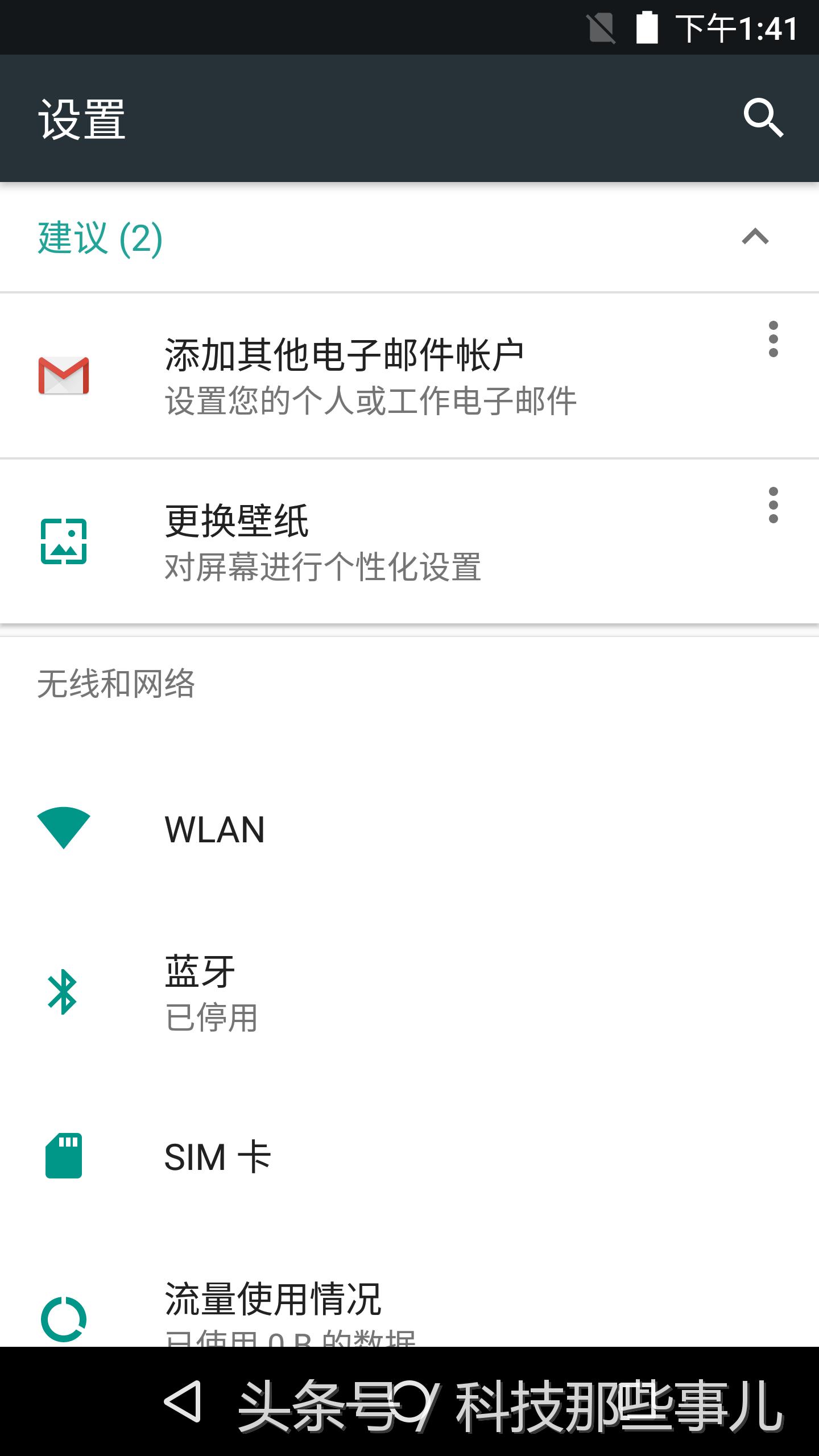Open overflow menu for 更换壁纸 suggestion
819x1456 pixels.
coord(773,506)
